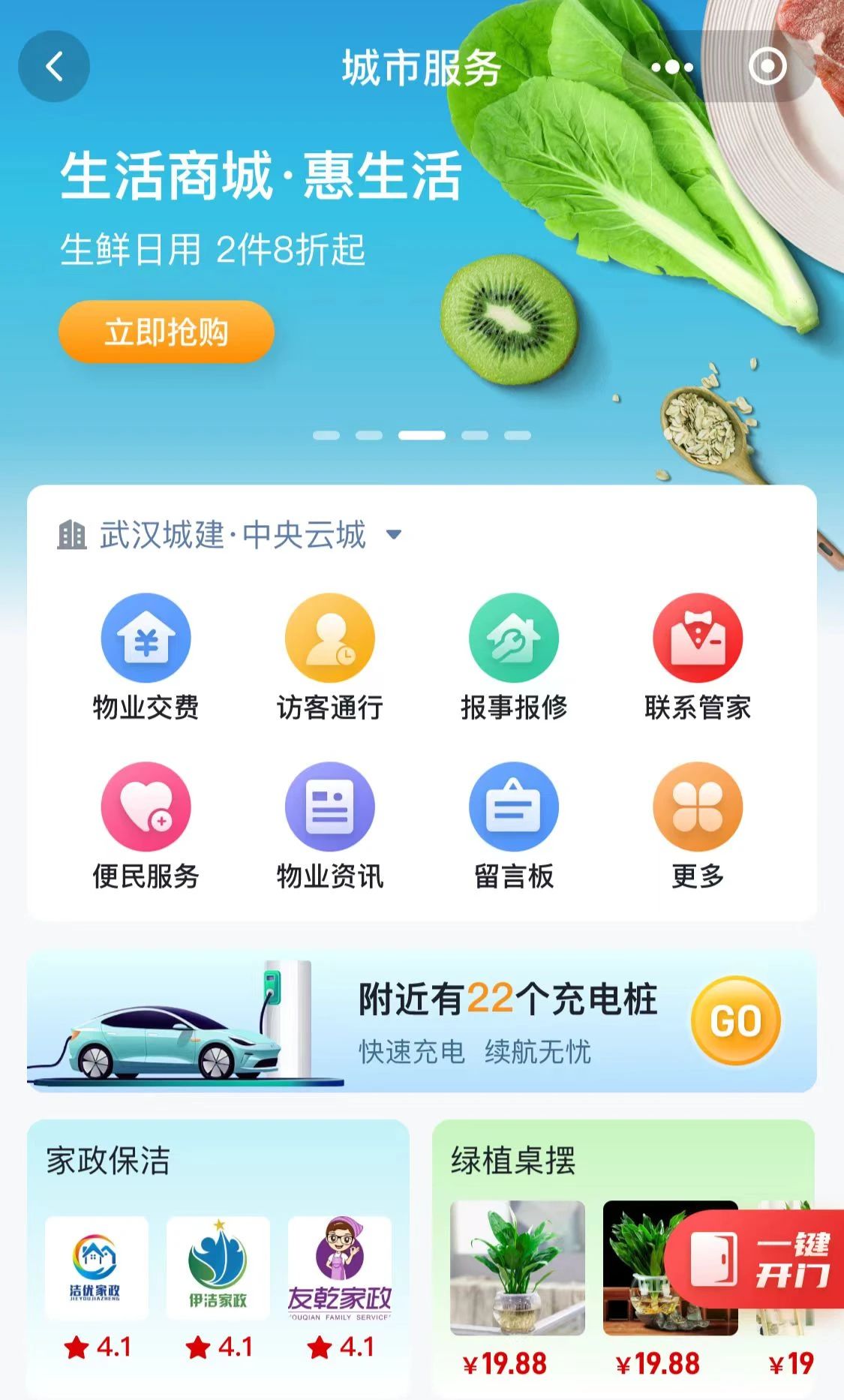Screen dimensions: 844x1400
Task: Open the 洁优家政 housekeeping provider
Action: tap(97, 1267)
